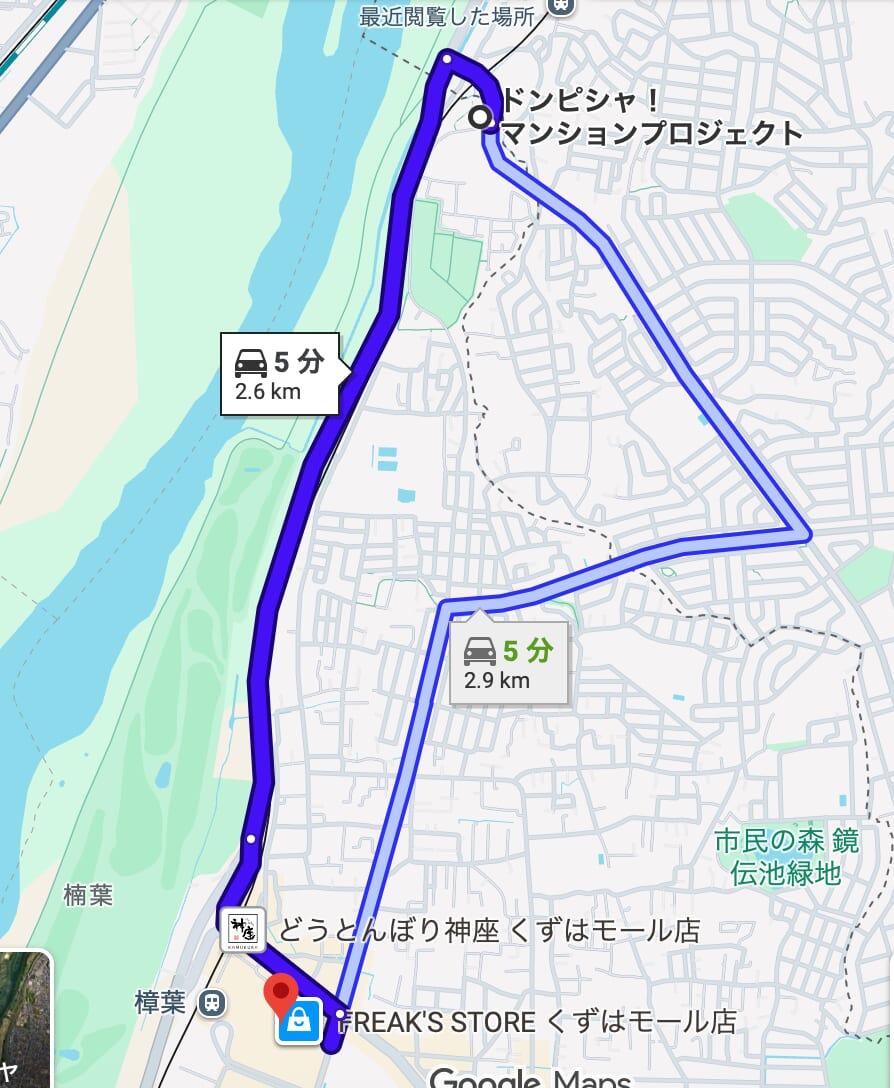Image resolution: width=894 pixels, height=1088 pixels.
Task: Open the 樟葉 station marker
Action: pos(211,1001)
